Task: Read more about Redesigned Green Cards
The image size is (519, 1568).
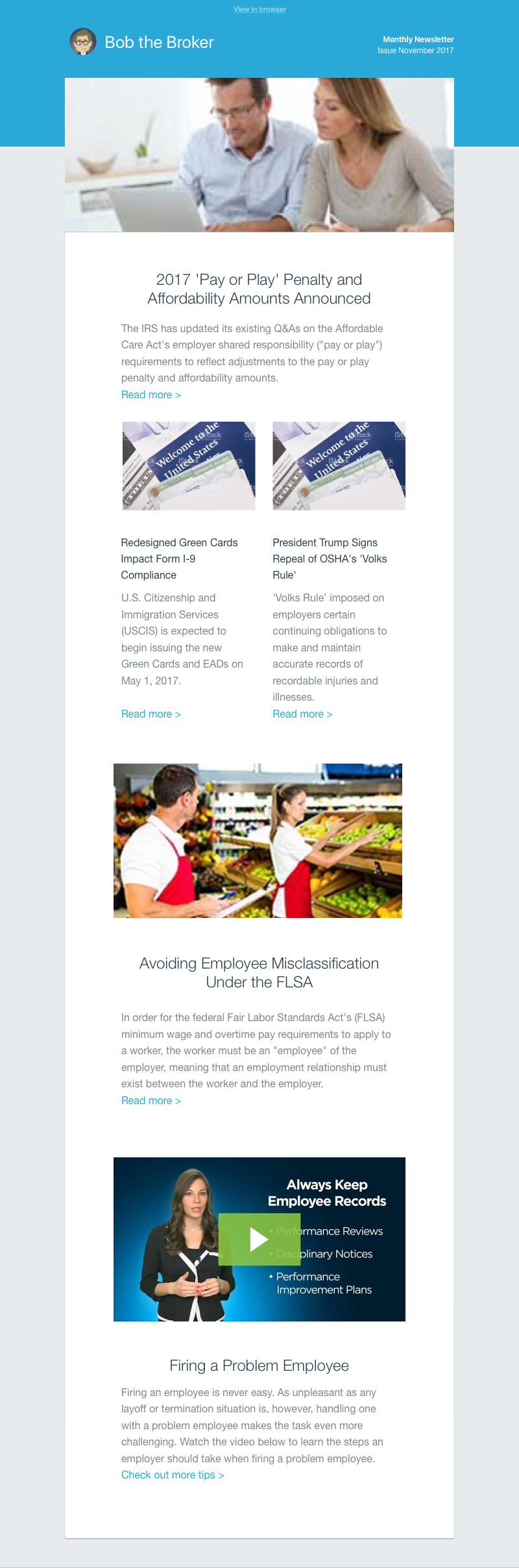Action: coord(151,714)
